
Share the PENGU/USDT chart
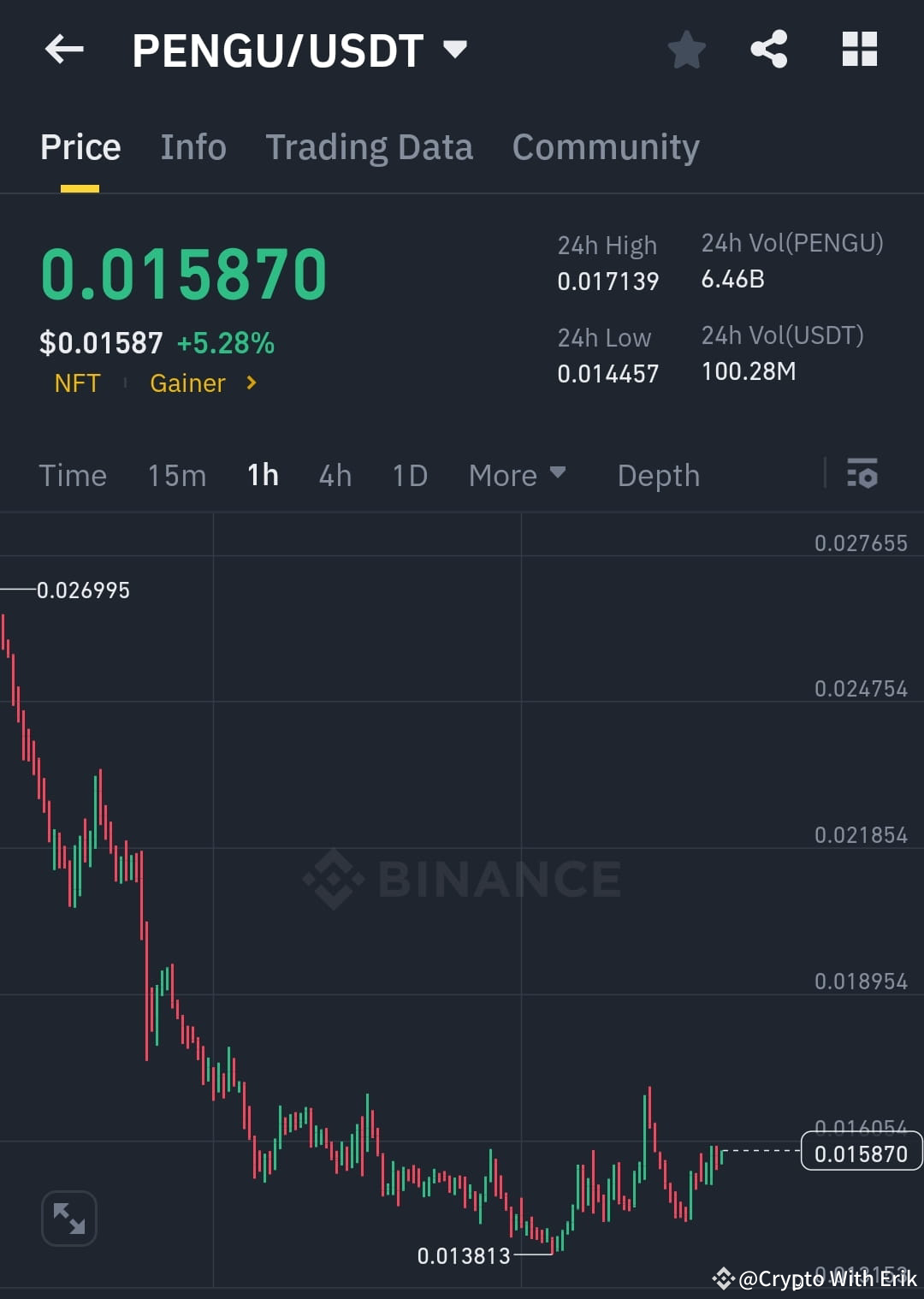coord(769,50)
